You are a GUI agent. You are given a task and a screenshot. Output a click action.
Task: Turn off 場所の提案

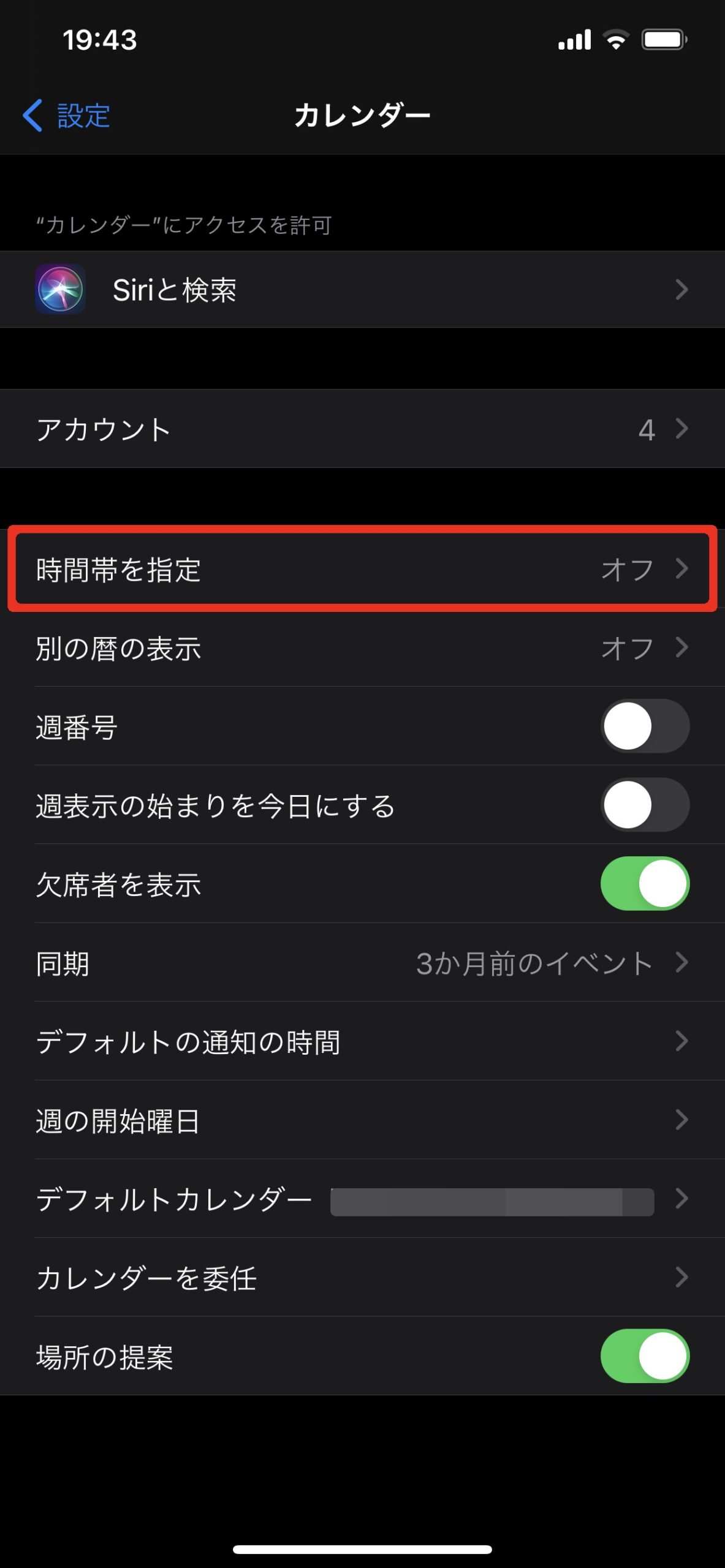(x=644, y=1356)
